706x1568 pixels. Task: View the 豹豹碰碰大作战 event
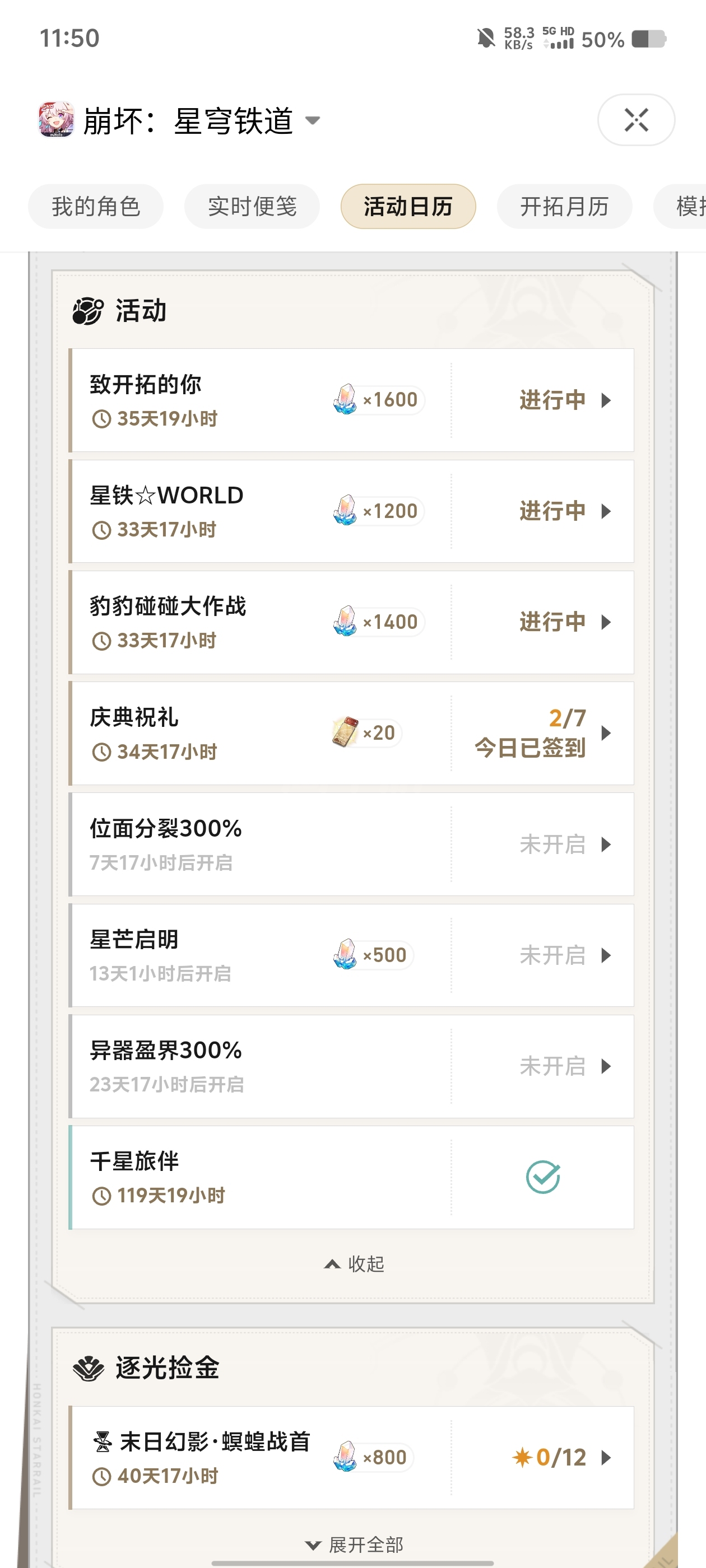[x=351, y=622]
